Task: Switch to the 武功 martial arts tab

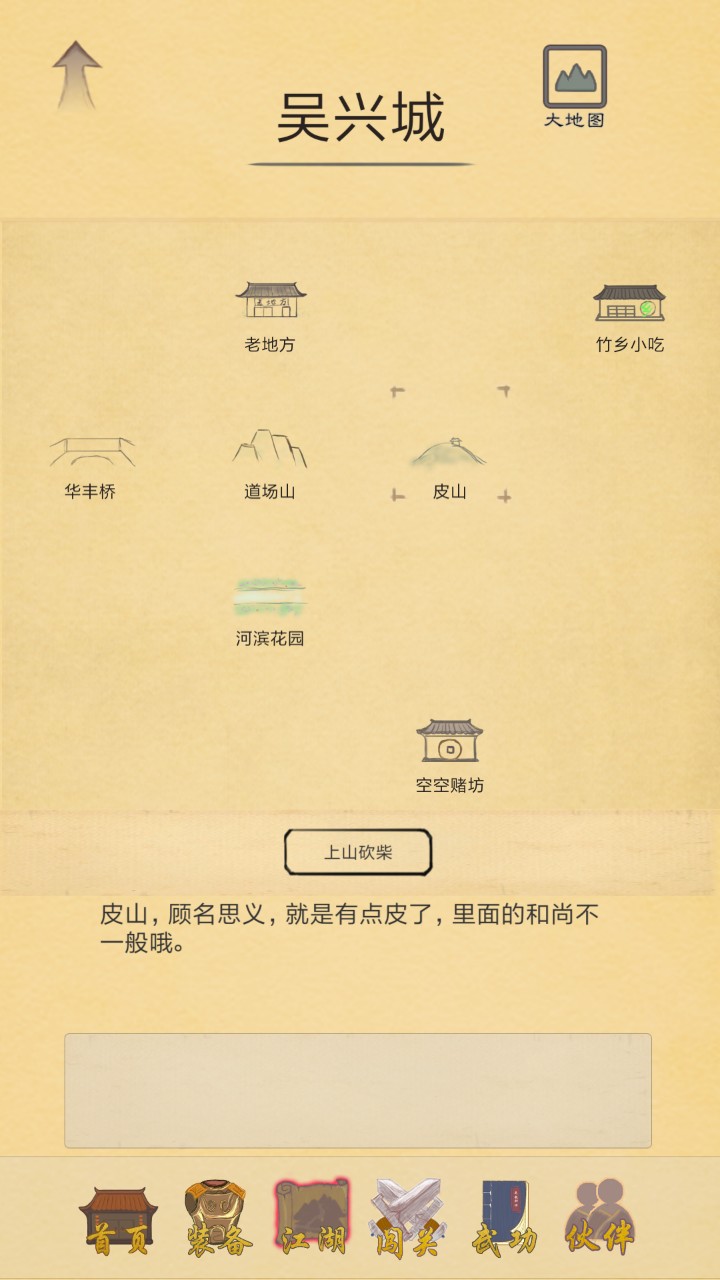Action: tap(504, 1220)
